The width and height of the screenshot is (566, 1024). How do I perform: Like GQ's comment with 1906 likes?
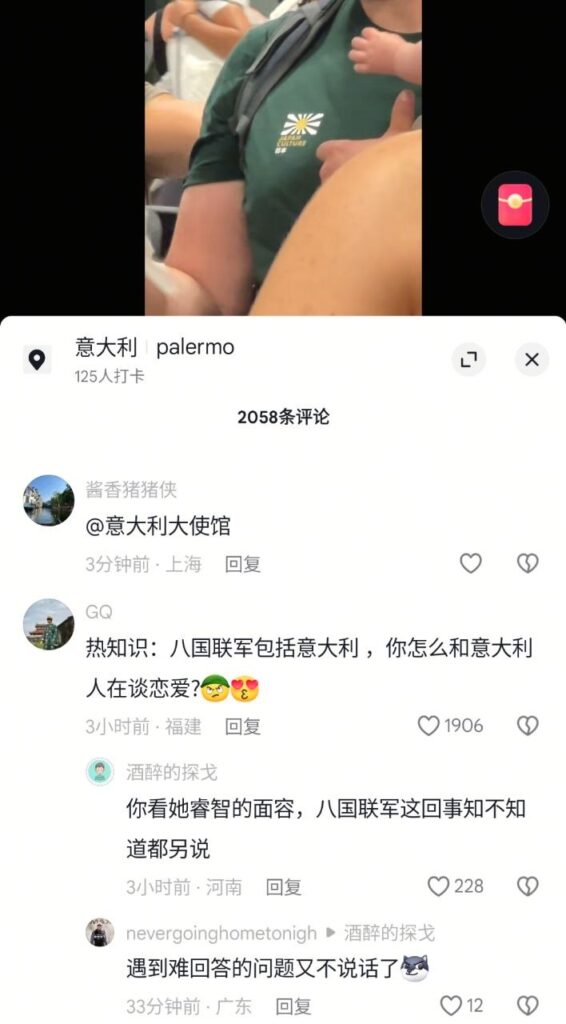450,726
